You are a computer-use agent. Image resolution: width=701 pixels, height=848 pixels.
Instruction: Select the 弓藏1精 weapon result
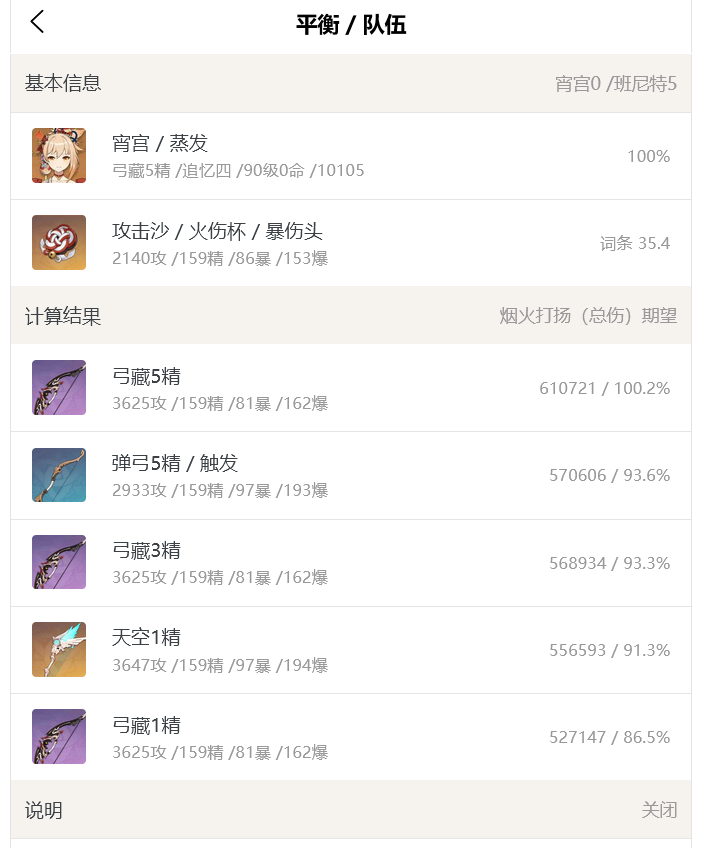pyautogui.click(x=350, y=736)
